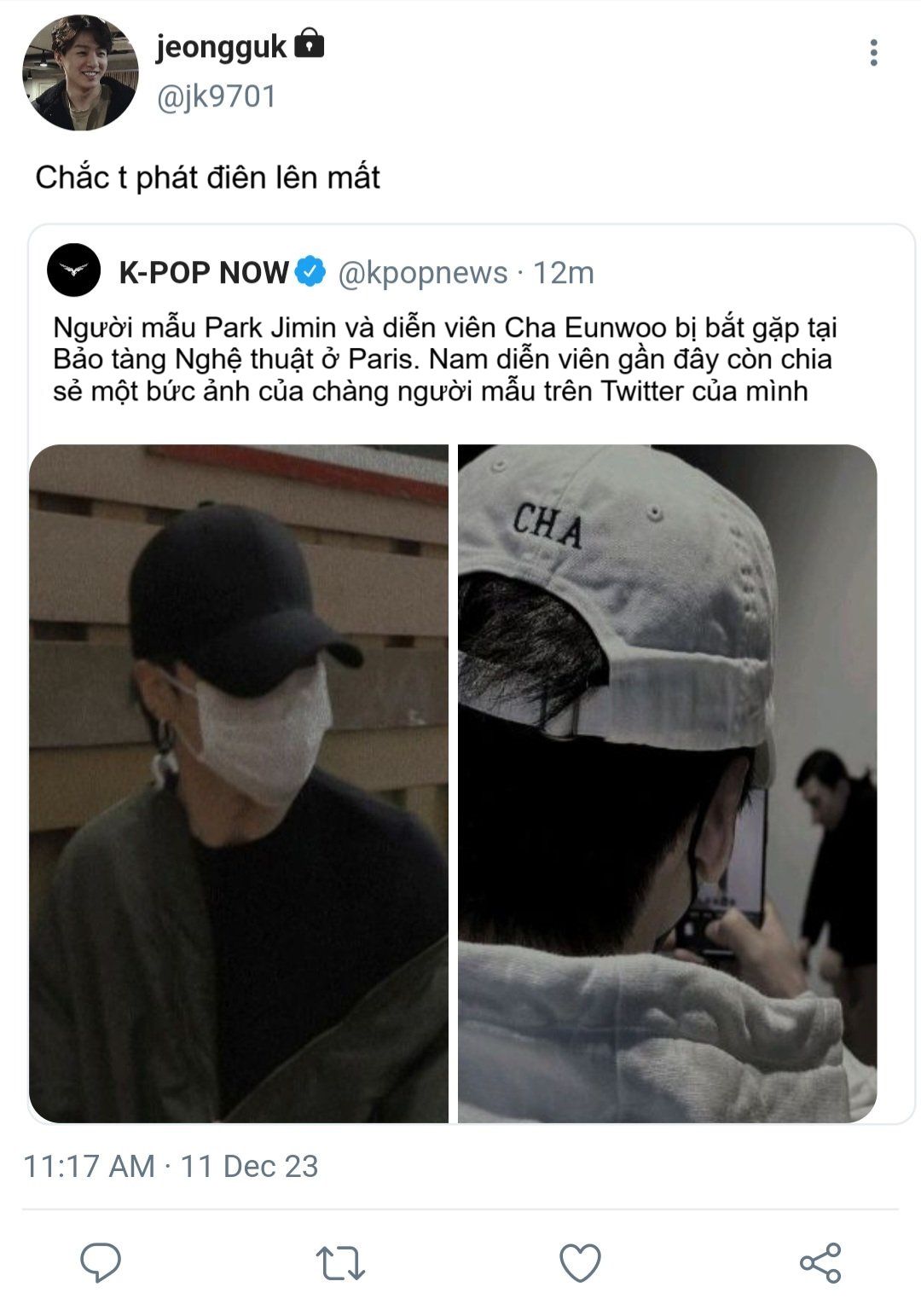Open the quoted K-POP NOW tweet
921x1316 pixels.
(442, 358)
